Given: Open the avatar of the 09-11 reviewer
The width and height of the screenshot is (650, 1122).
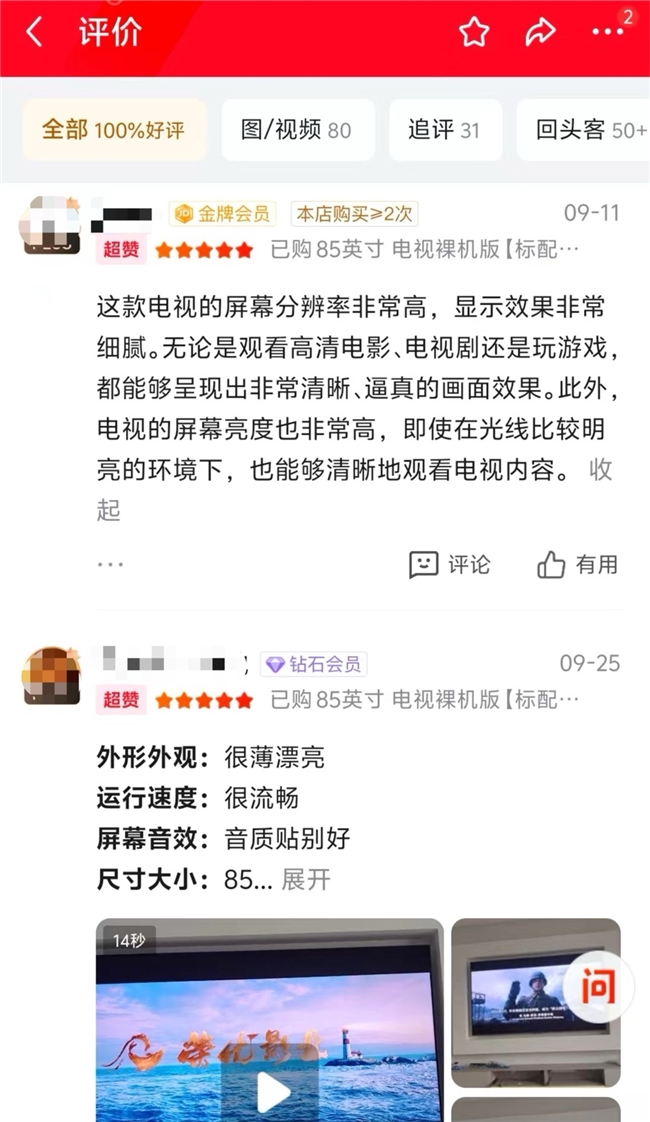Looking at the screenshot, I should (50, 227).
